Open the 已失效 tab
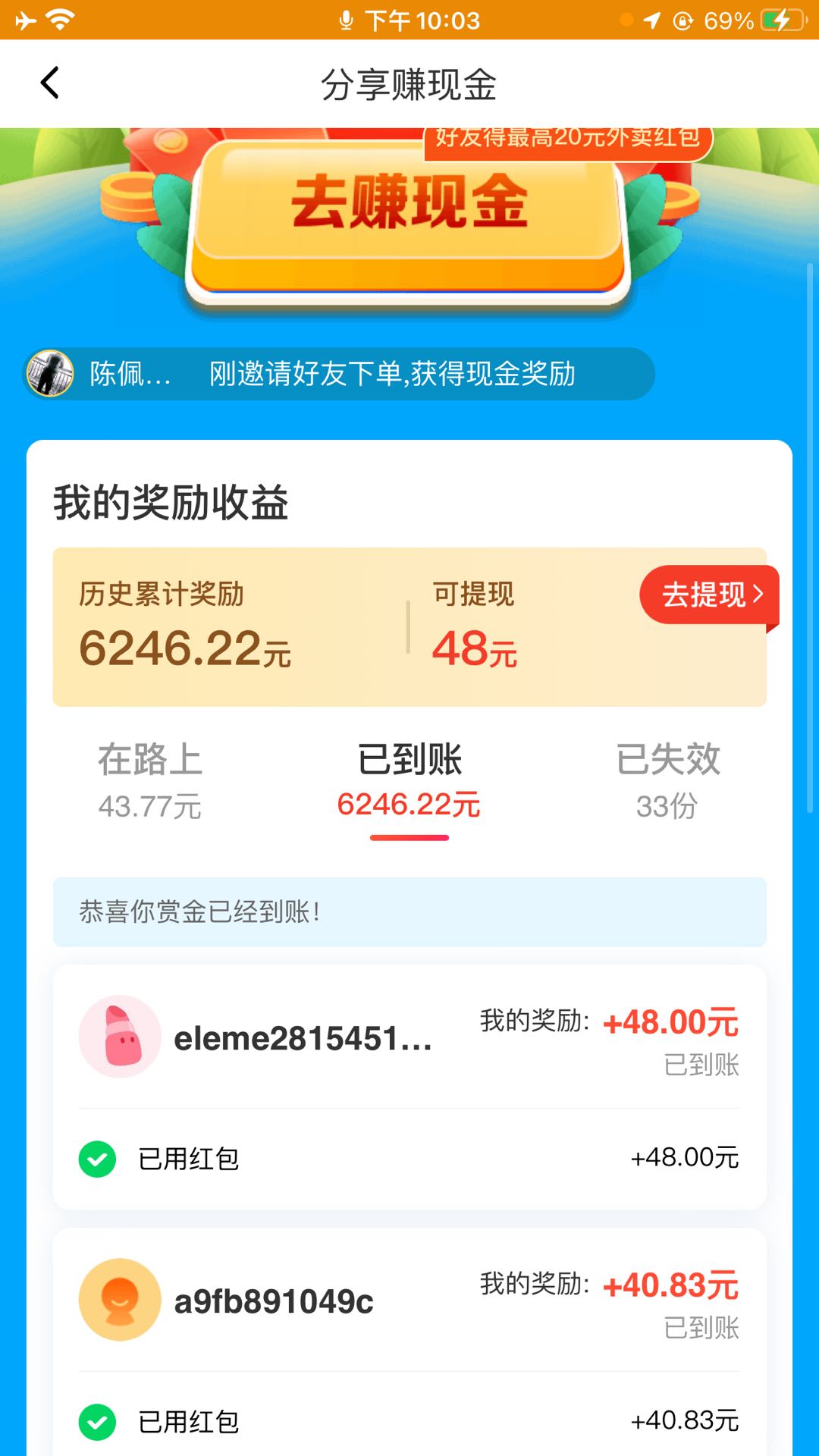This screenshot has height=1456, width=819. [x=667, y=780]
